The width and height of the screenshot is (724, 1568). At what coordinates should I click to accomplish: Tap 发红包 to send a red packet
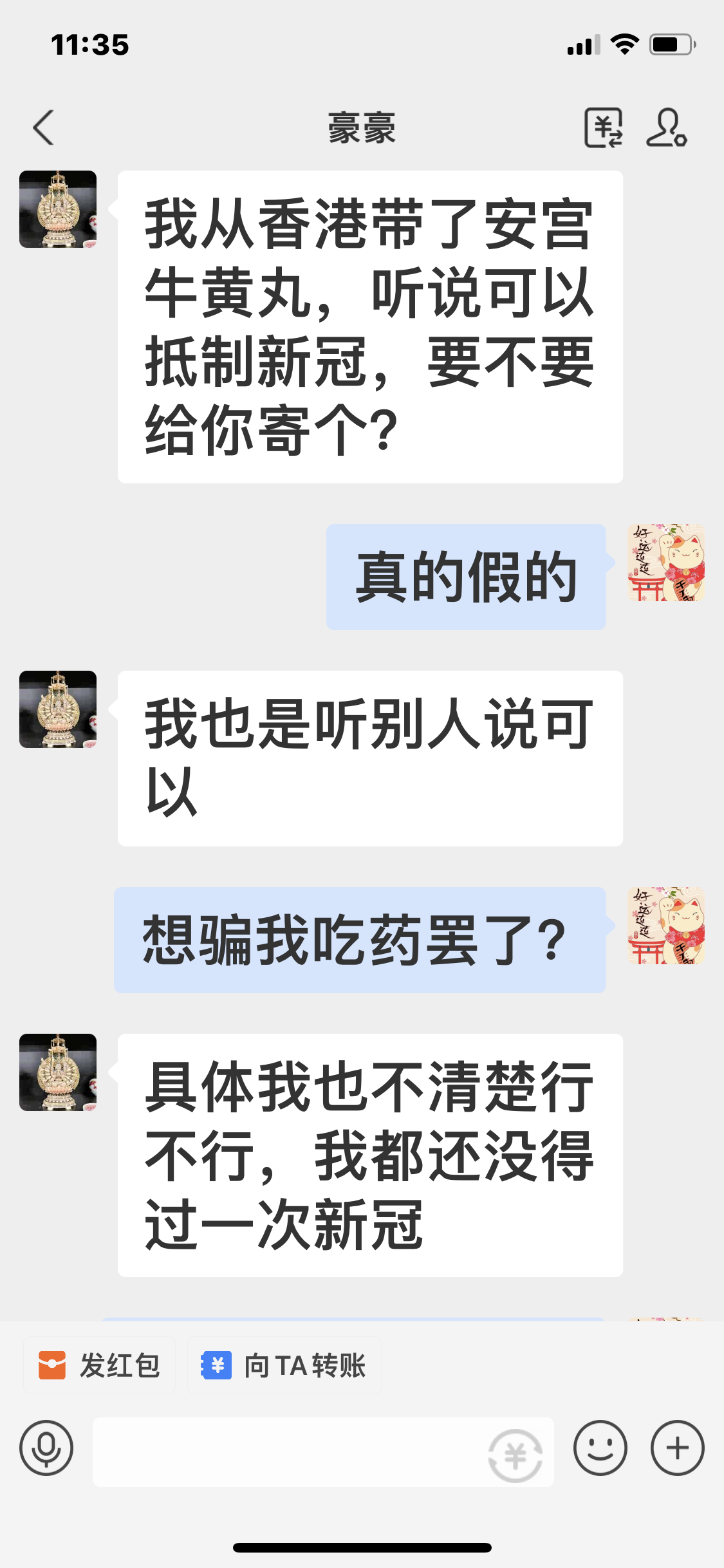tap(100, 1365)
